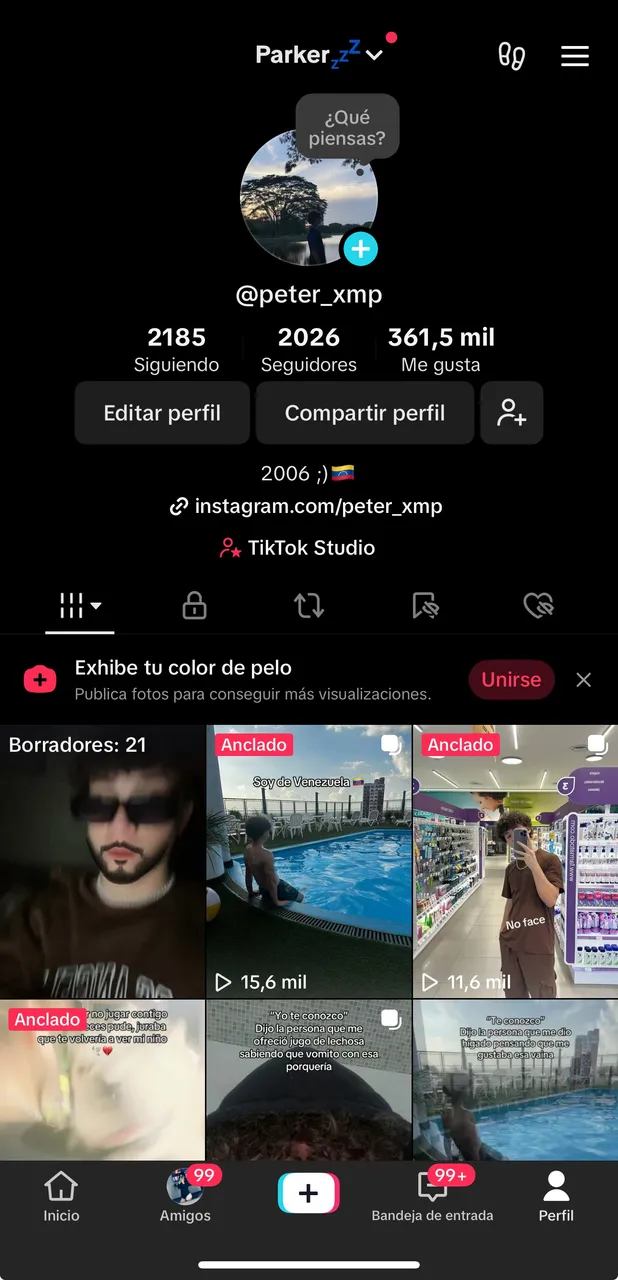
Task: Open the footprints profile views icon
Action: [x=511, y=56]
